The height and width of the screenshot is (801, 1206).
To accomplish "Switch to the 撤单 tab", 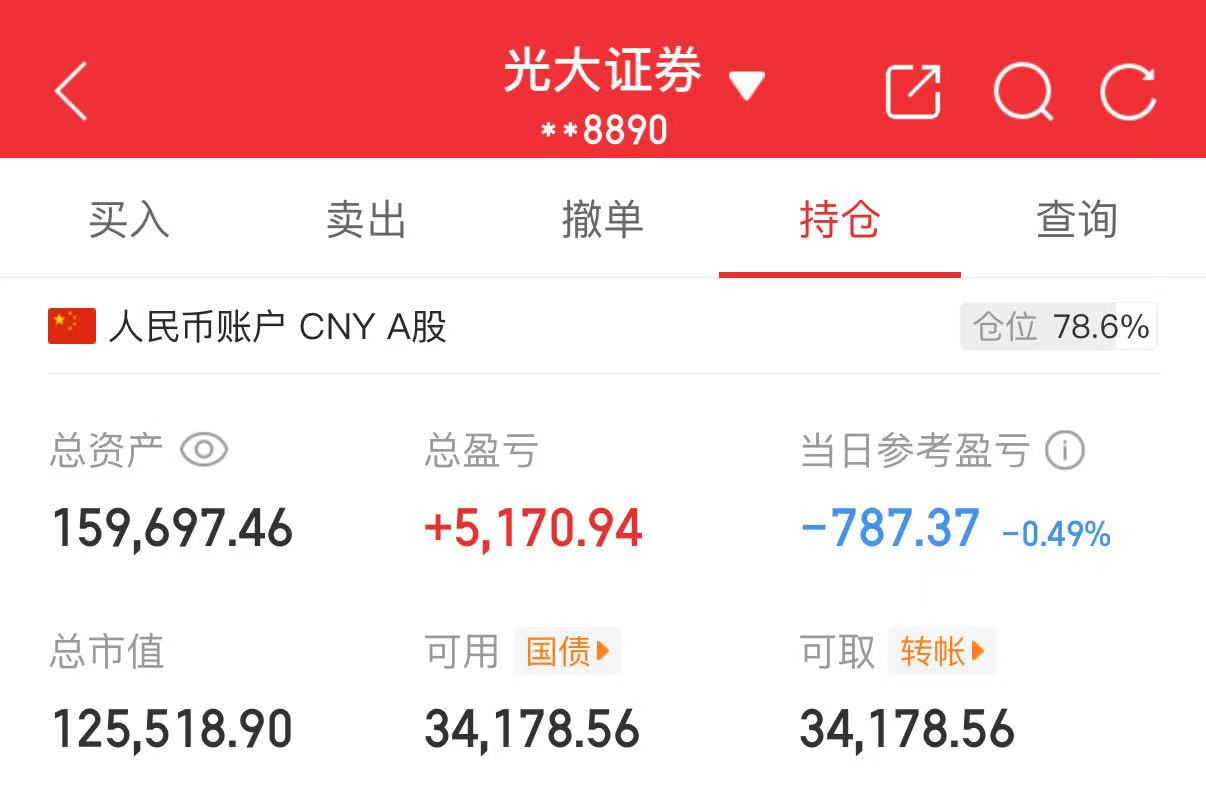I will click(602, 220).
